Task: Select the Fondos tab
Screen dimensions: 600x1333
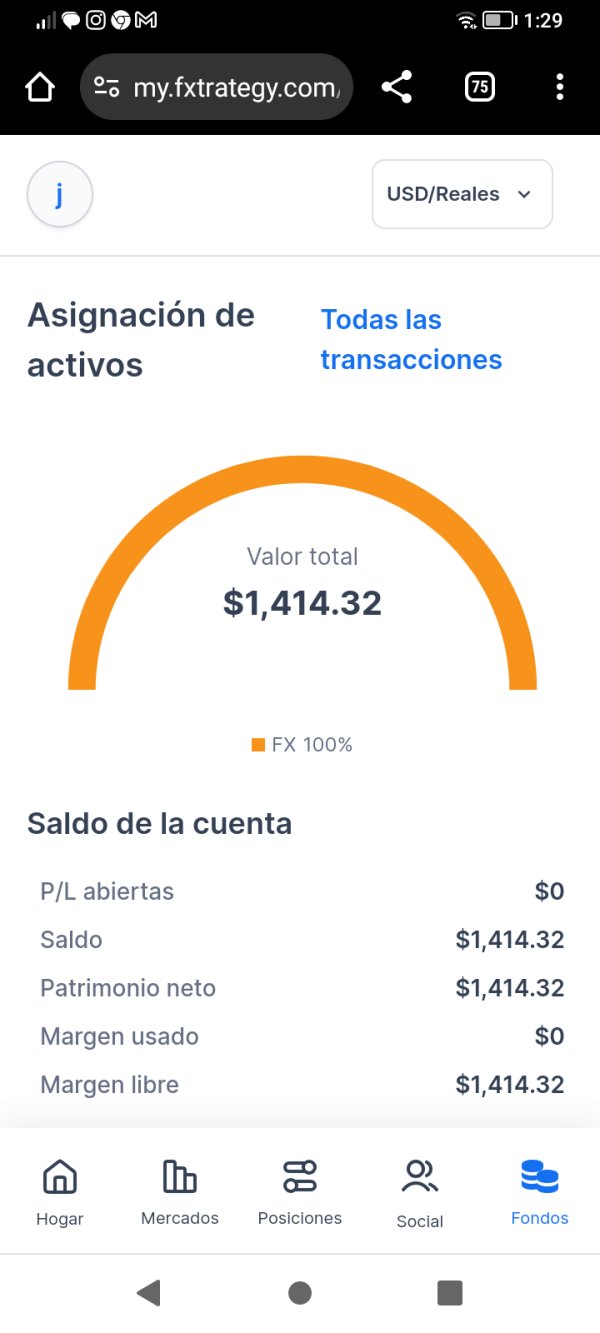Action: tap(540, 1191)
